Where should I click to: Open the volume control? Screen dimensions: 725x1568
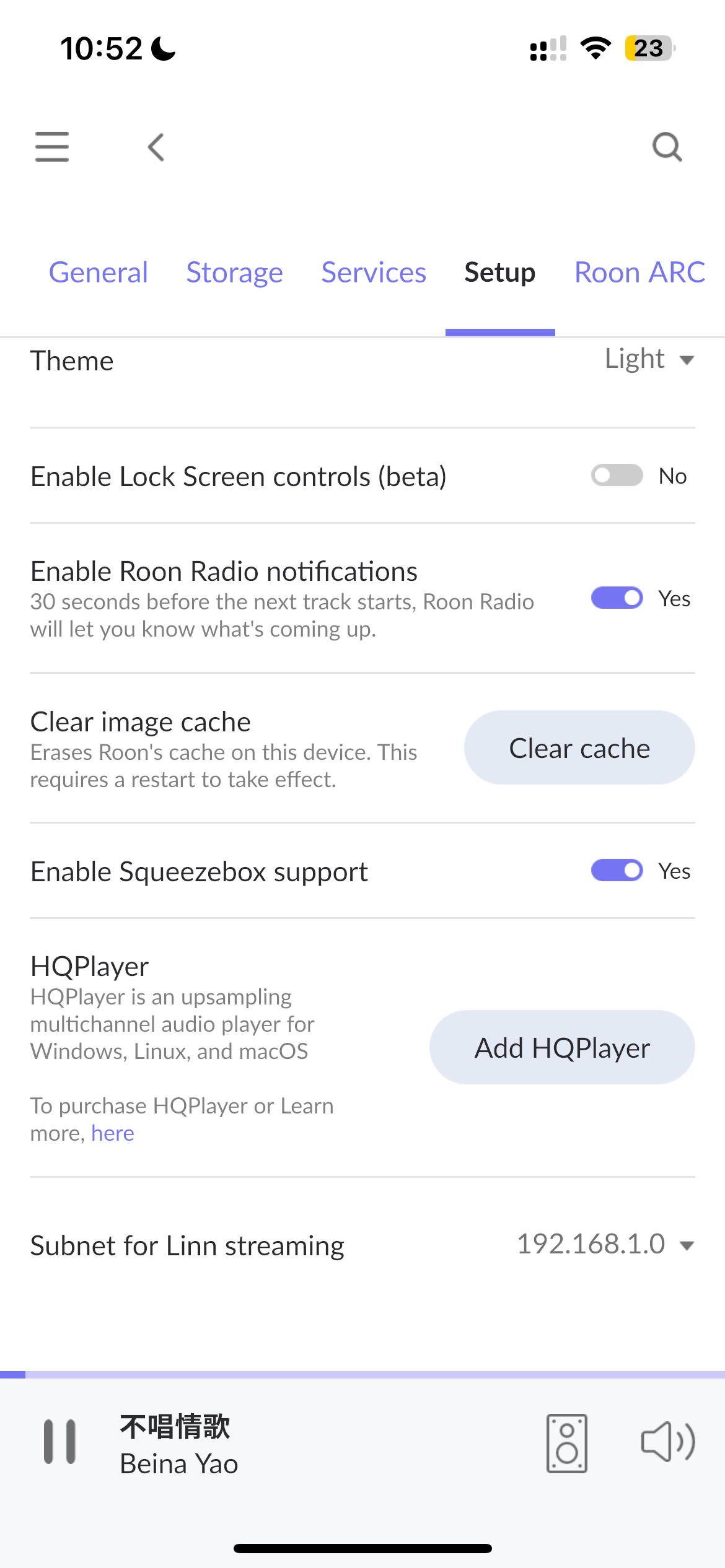tap(668, 1442)
